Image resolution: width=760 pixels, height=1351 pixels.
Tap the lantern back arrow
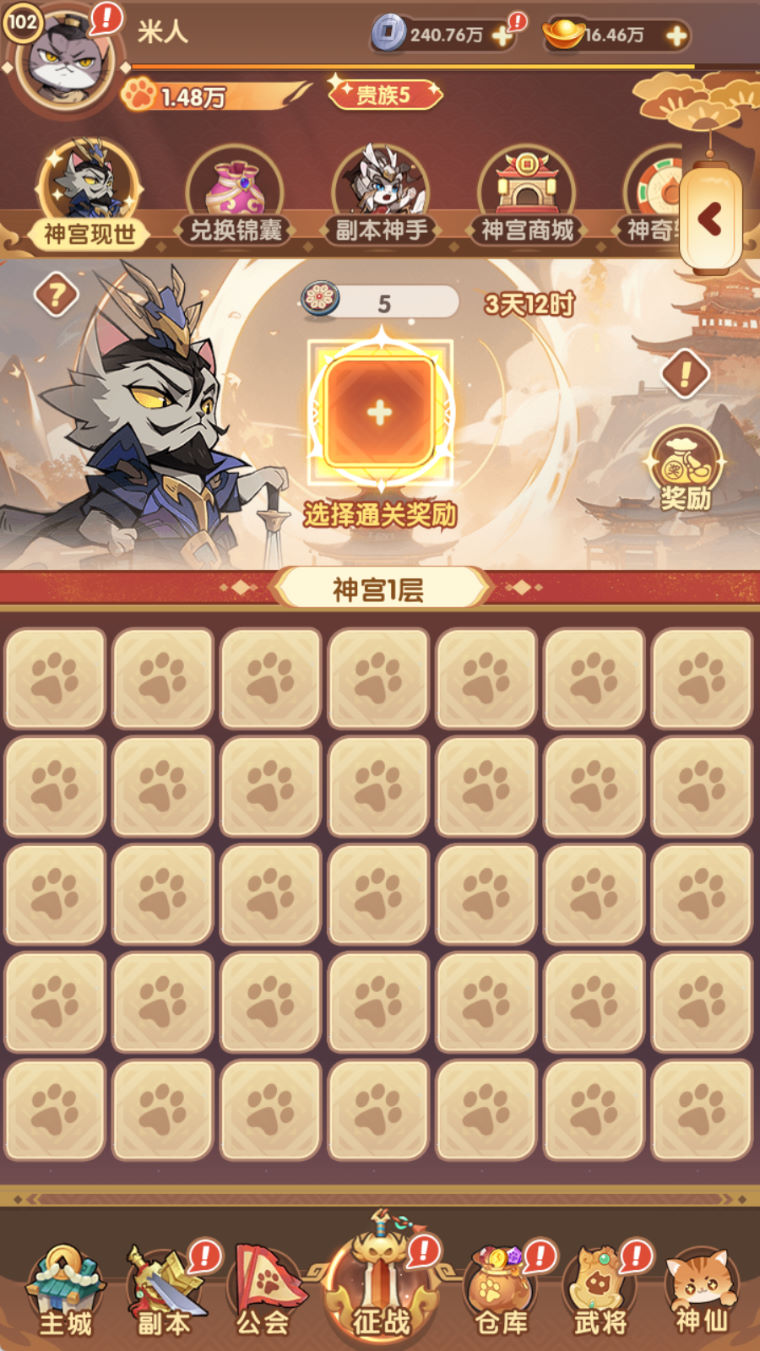[x=710, y=219]
